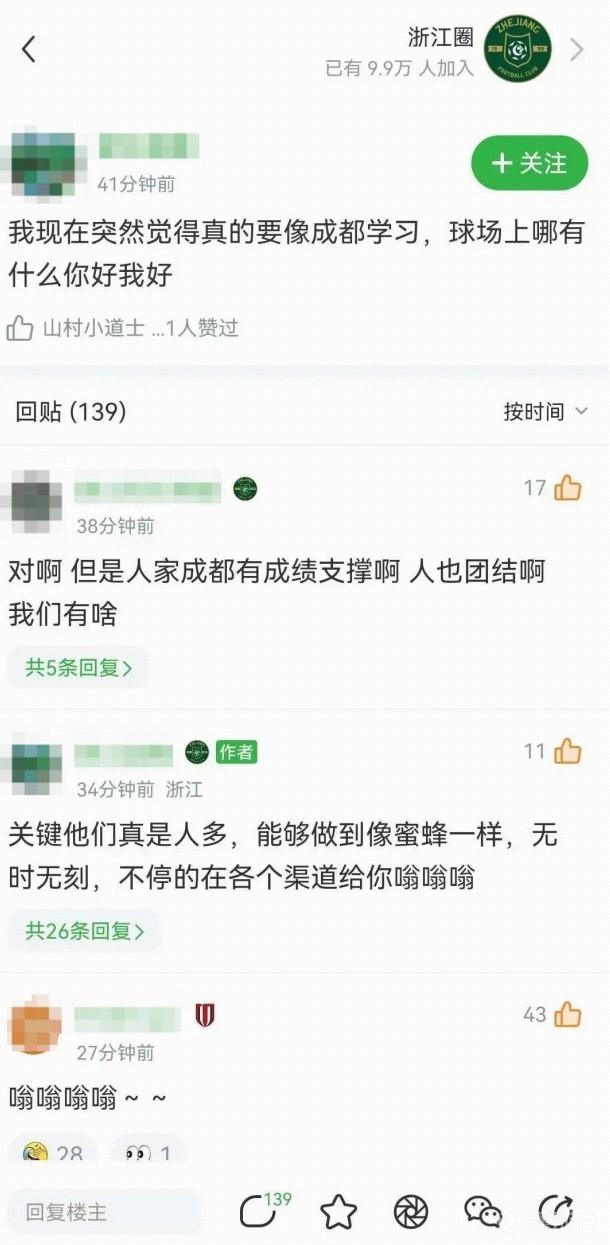The width and height of the screenshot is (610, 1245).
Task: Like the 嗡嗡嗡嗡 reply with 43 likes
Action: pos(567,1015)
